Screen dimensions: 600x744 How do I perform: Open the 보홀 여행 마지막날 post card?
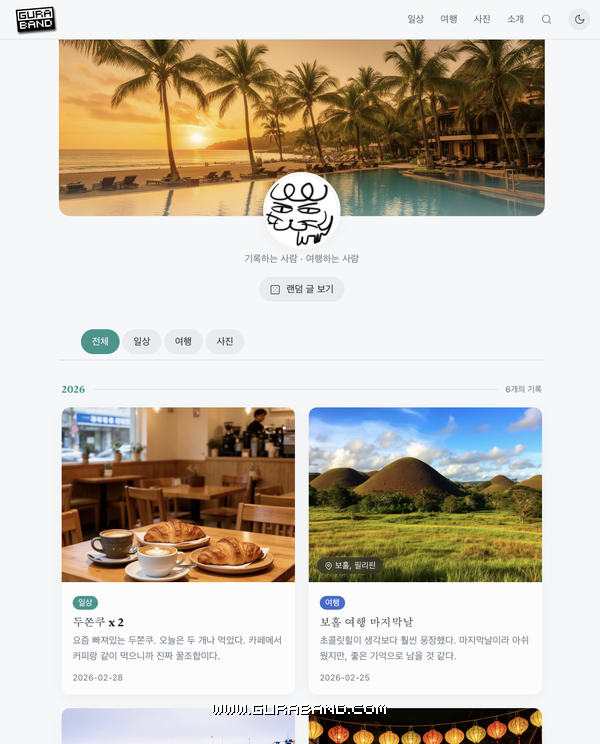[425, 549]
